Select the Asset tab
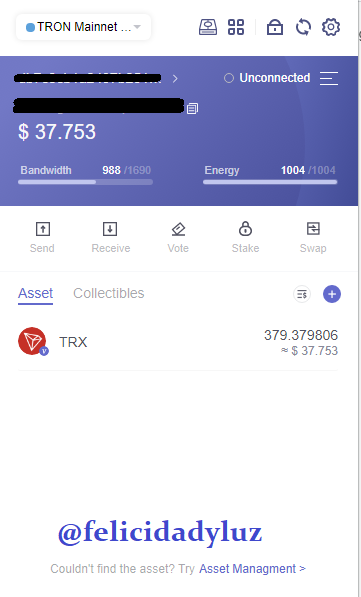Image resolution: width=361 pixels, height=597 pixels. click(x=35, y=294)
